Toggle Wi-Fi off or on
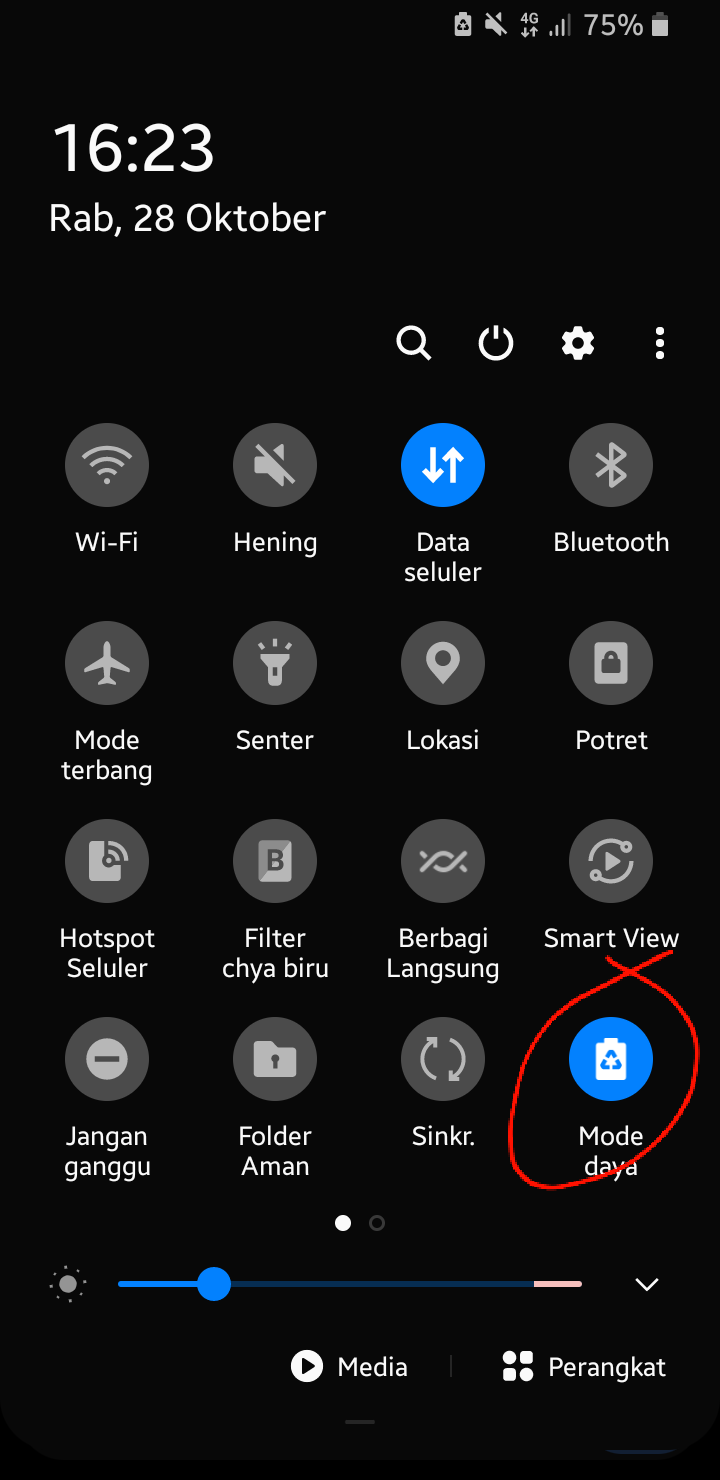720x1480 pixels. 107,465
